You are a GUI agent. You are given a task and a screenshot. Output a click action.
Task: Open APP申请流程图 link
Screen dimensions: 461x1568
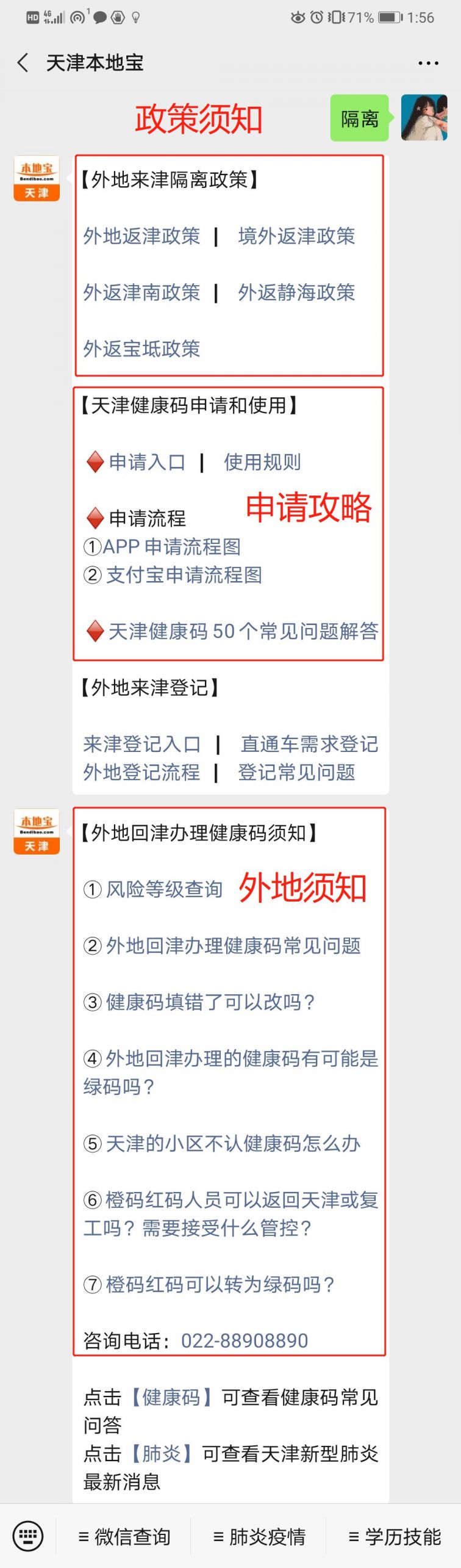pos(171,546)
